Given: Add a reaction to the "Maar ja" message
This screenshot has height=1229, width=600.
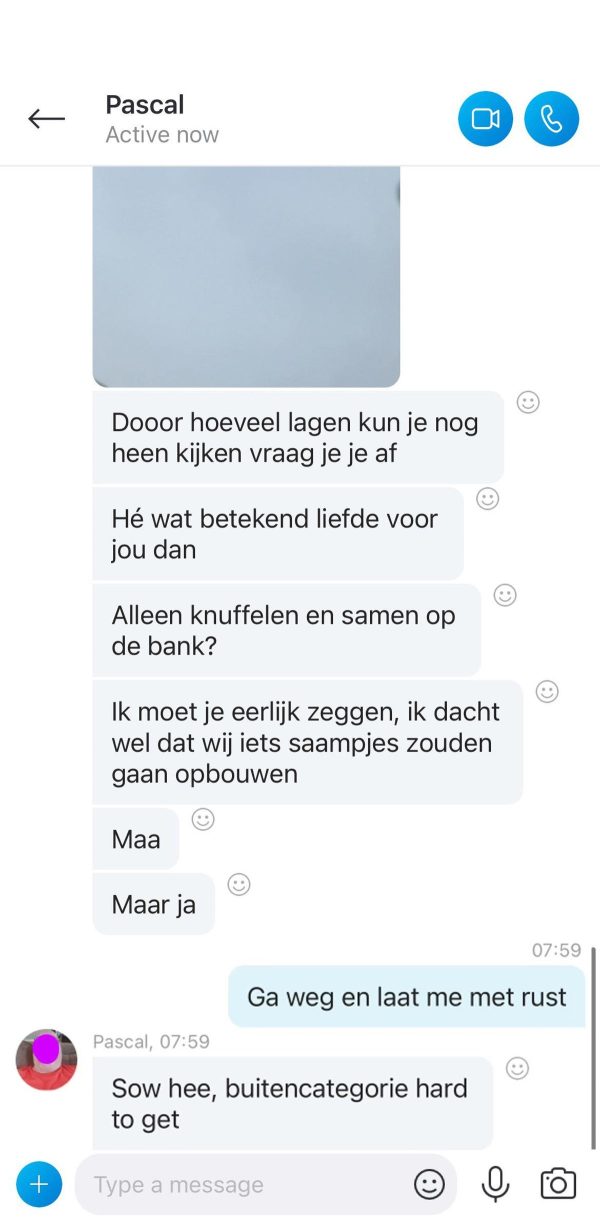Looking at the screenshot, I should click(239, 884).
